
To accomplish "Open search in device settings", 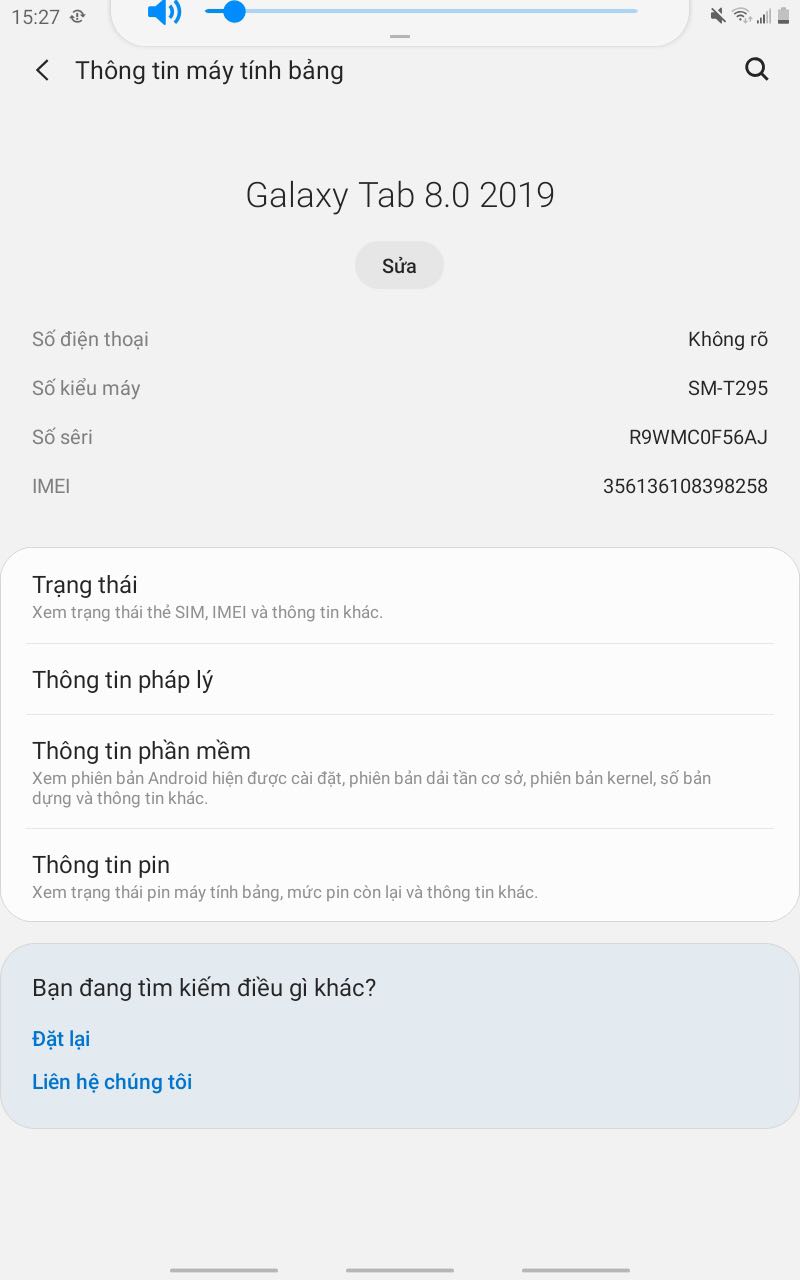I will click(x=757, y=69).
